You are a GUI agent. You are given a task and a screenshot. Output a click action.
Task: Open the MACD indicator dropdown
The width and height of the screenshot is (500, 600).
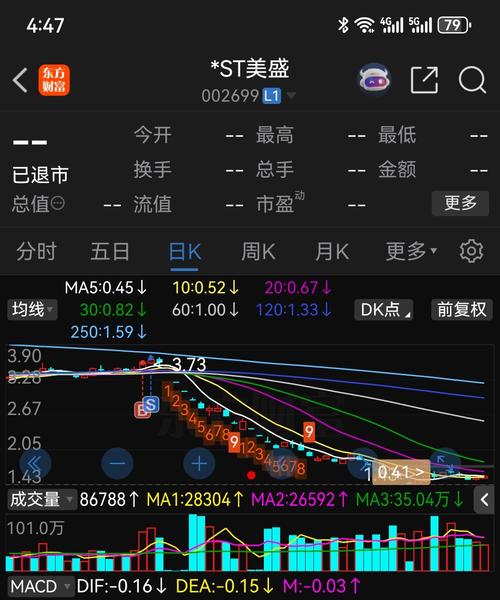click(x=40, y=586)
